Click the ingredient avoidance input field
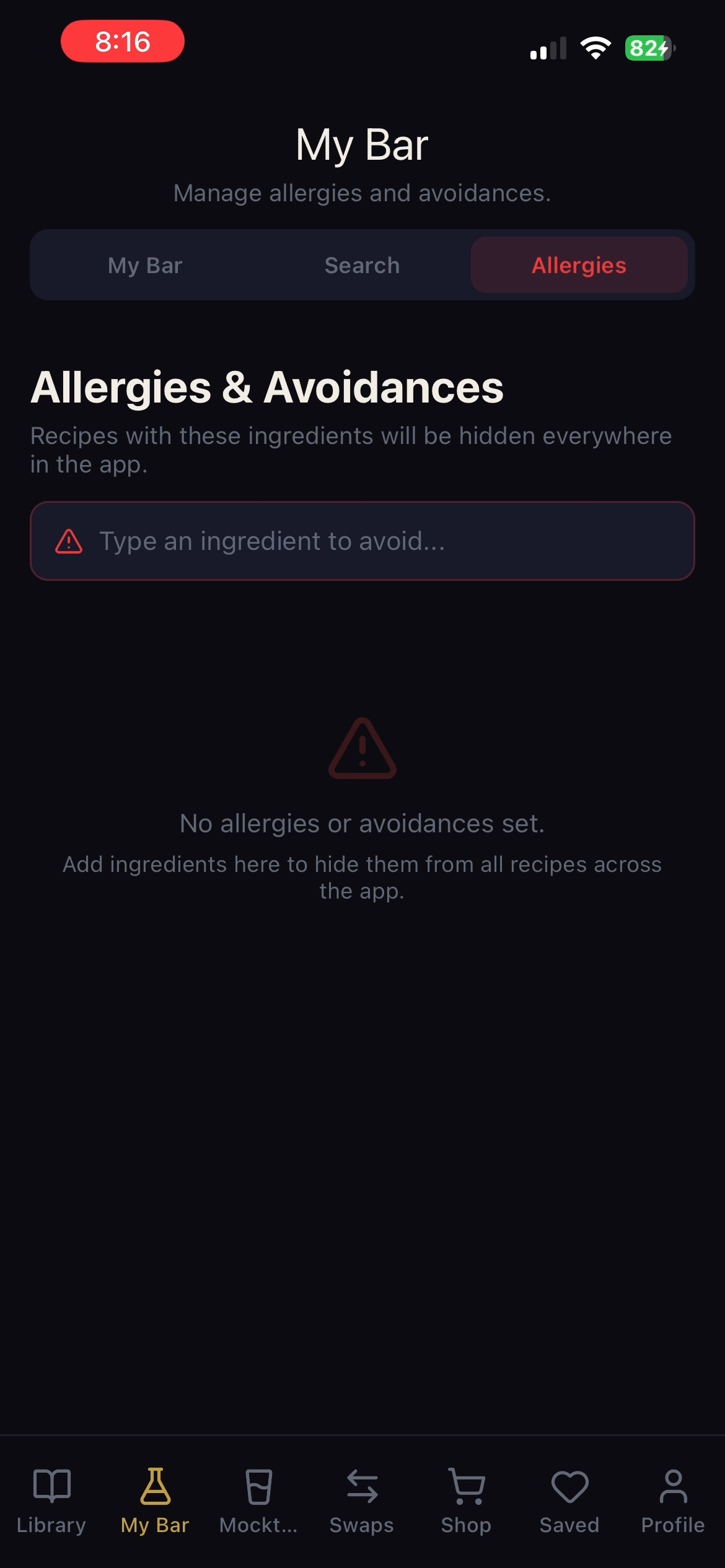The image size is (725, 1568). 362,541
